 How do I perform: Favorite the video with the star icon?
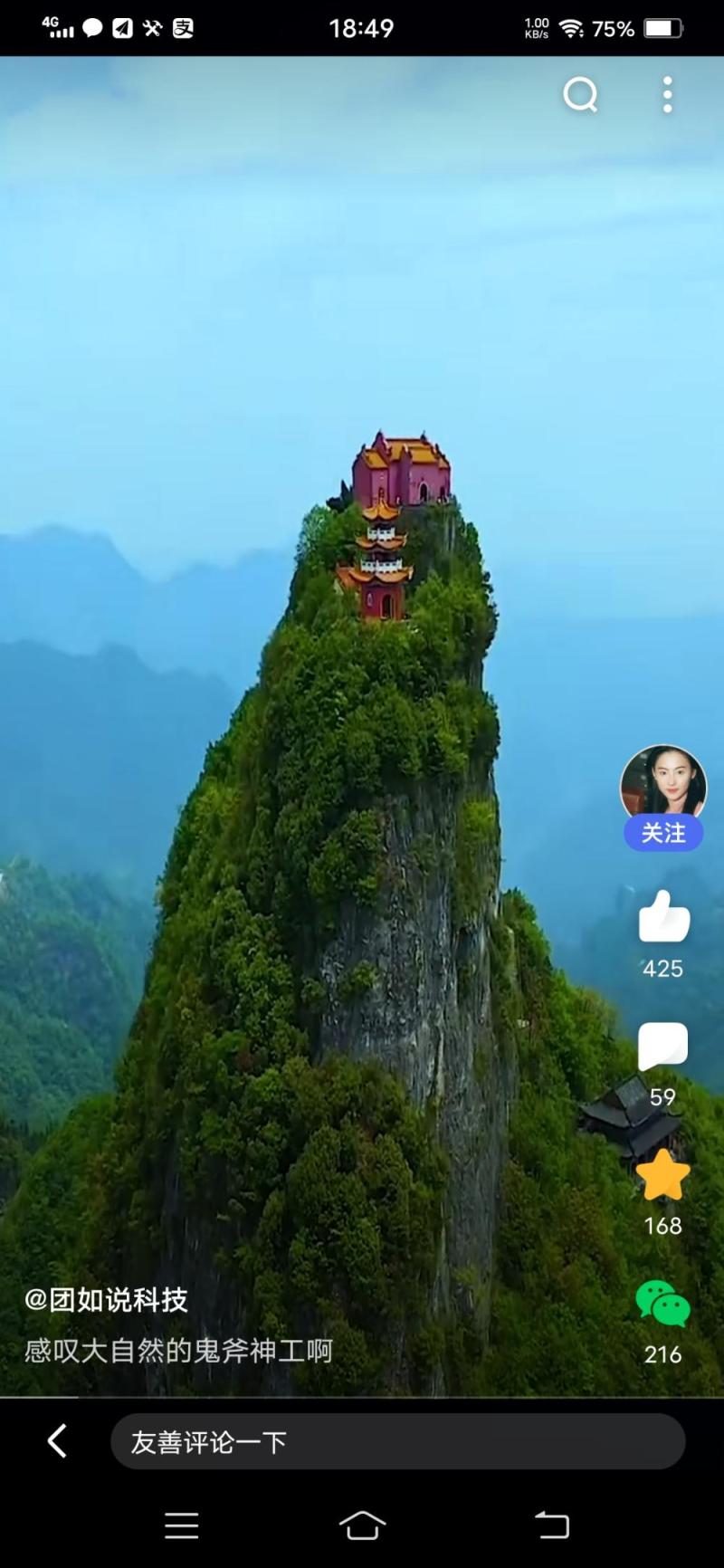(x=662, y=1175)
